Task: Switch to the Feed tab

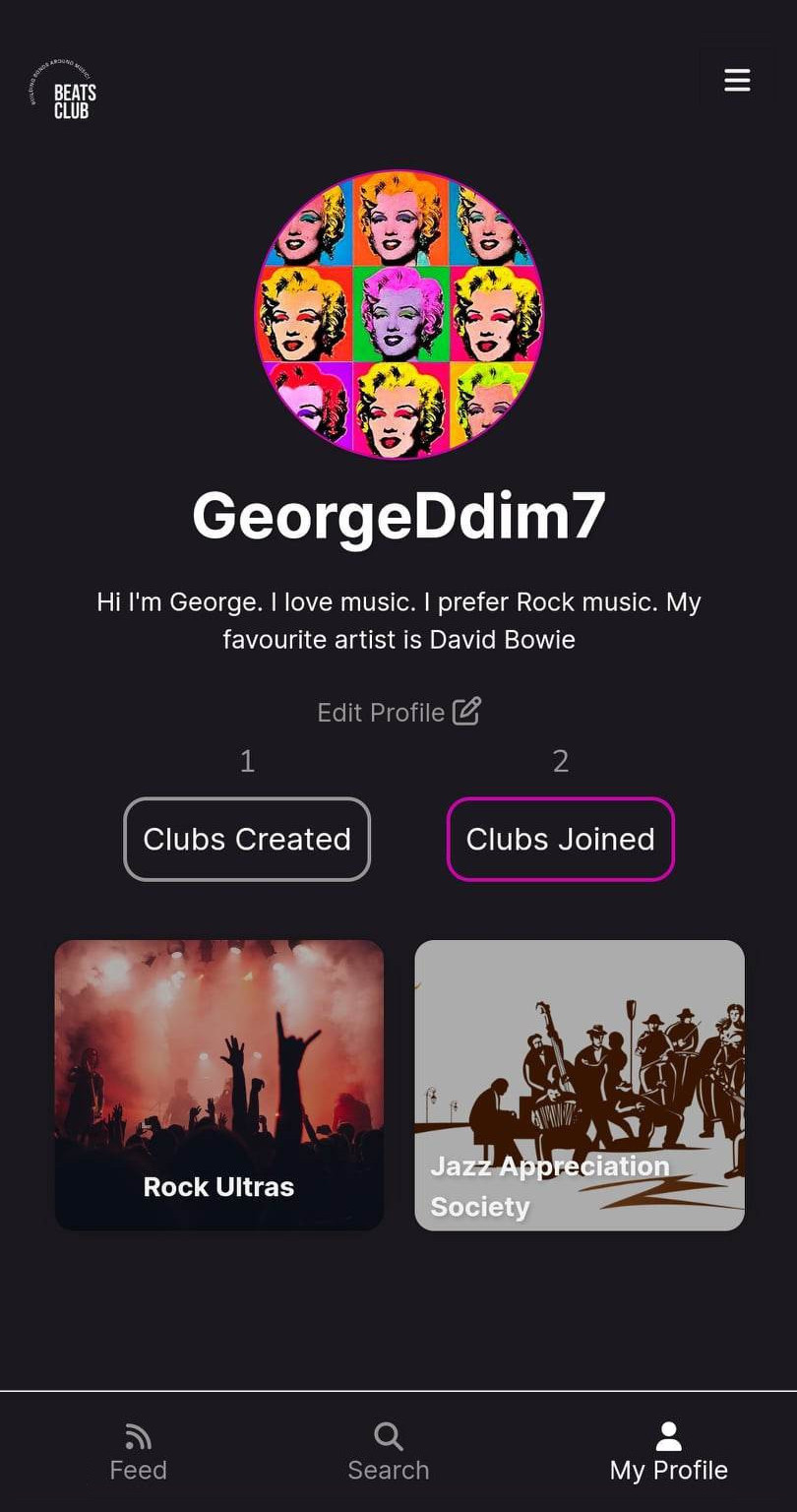Action: [x=138, y=1452]
